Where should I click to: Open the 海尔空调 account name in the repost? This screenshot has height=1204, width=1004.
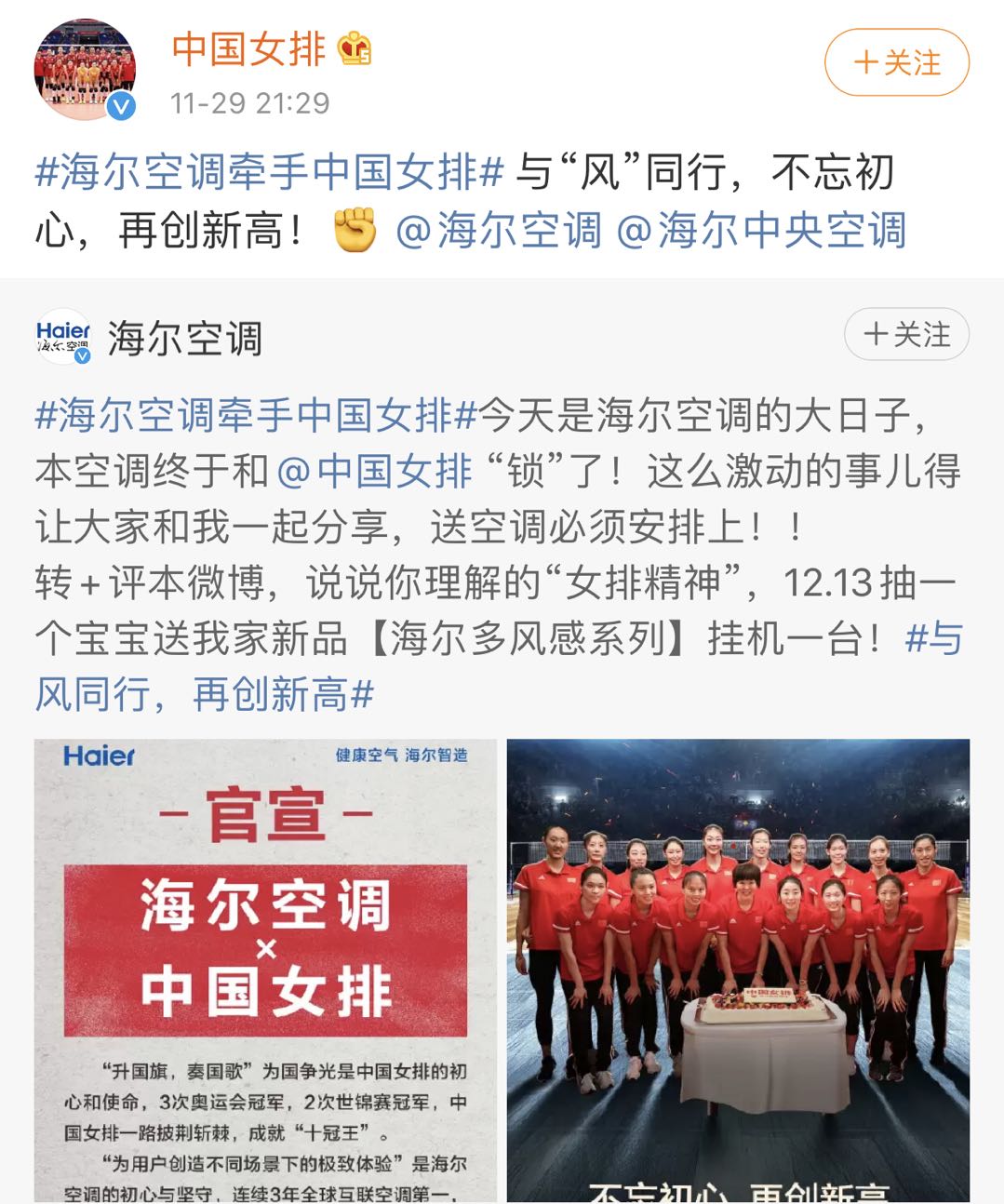point(185,338)
